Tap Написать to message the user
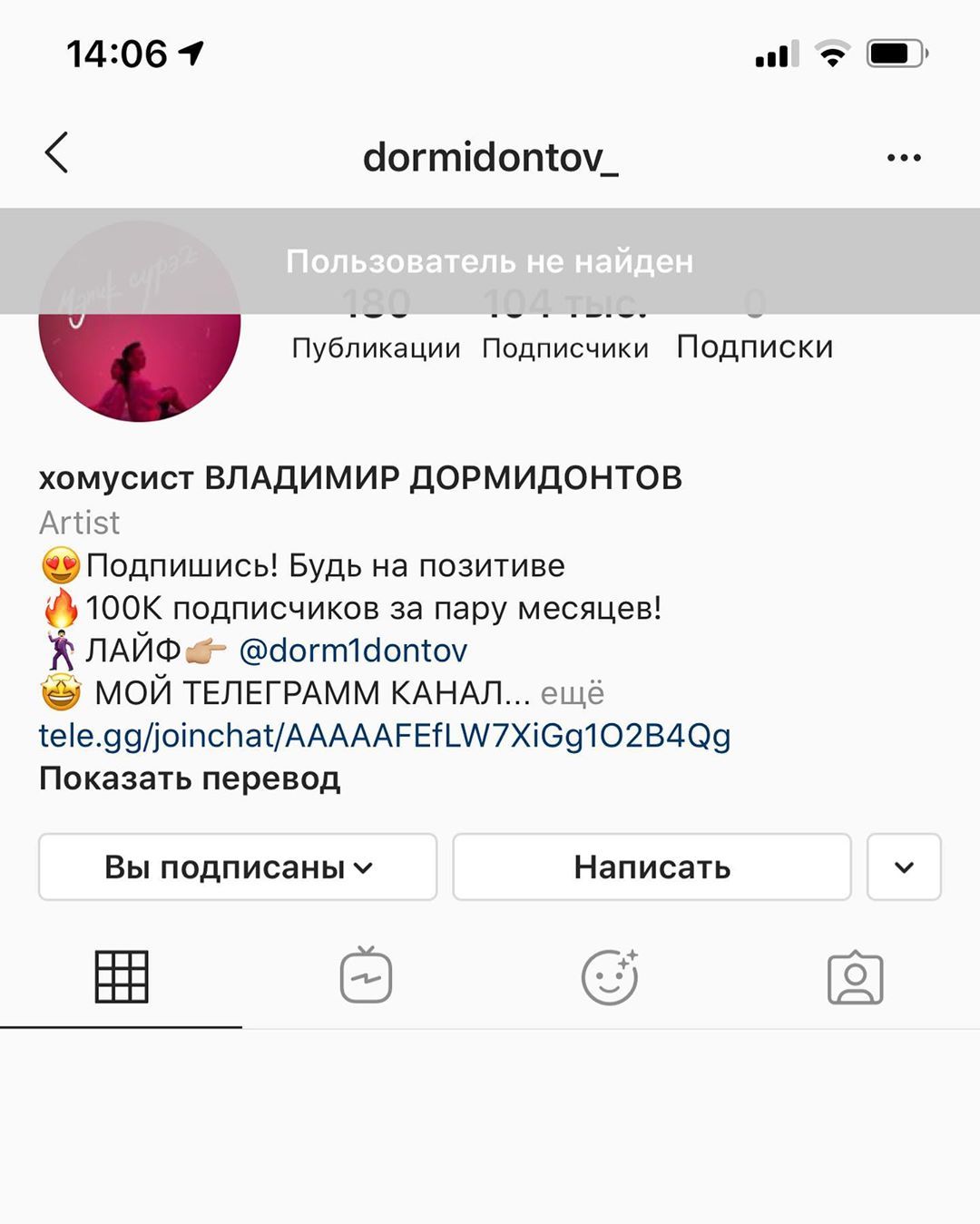This screenshot has width=980, height=1224. point(652,867)
